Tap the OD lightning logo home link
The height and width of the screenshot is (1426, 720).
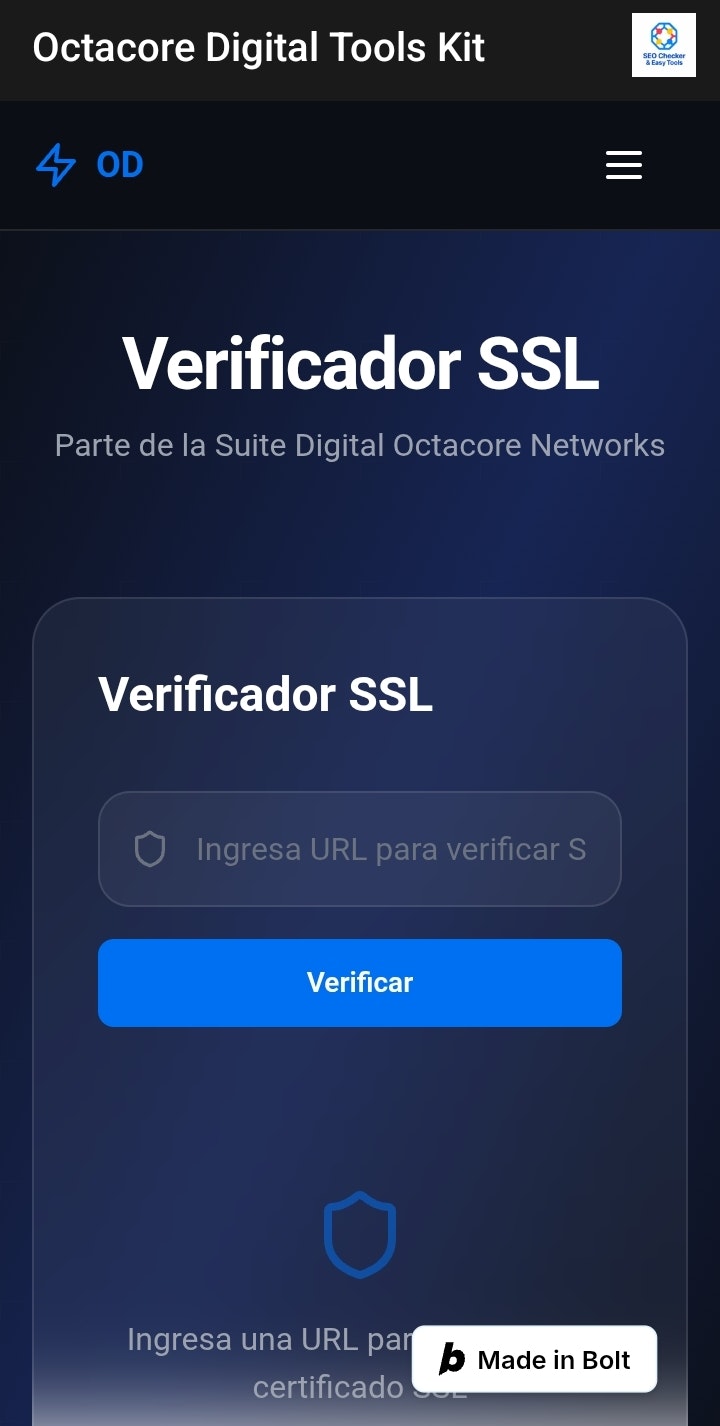[x=90, y=165]
